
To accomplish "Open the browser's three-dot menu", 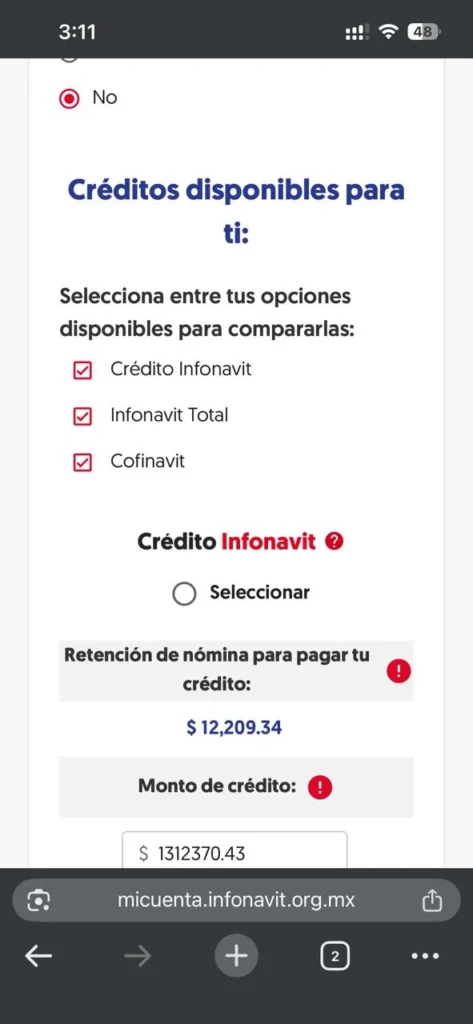I will [x=425, y=957].
